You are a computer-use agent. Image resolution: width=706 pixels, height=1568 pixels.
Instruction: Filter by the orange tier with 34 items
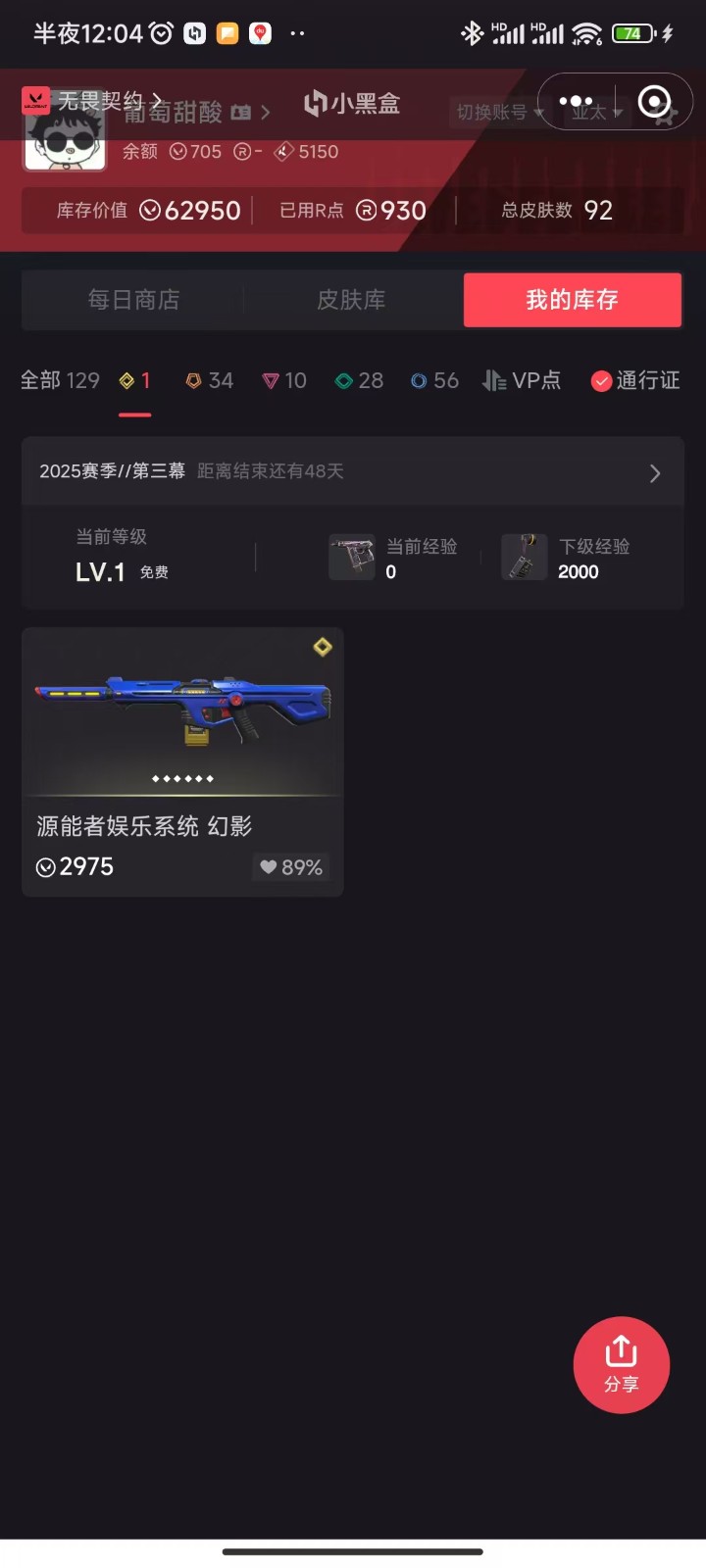pyautogui.click(x=210, y=380)
